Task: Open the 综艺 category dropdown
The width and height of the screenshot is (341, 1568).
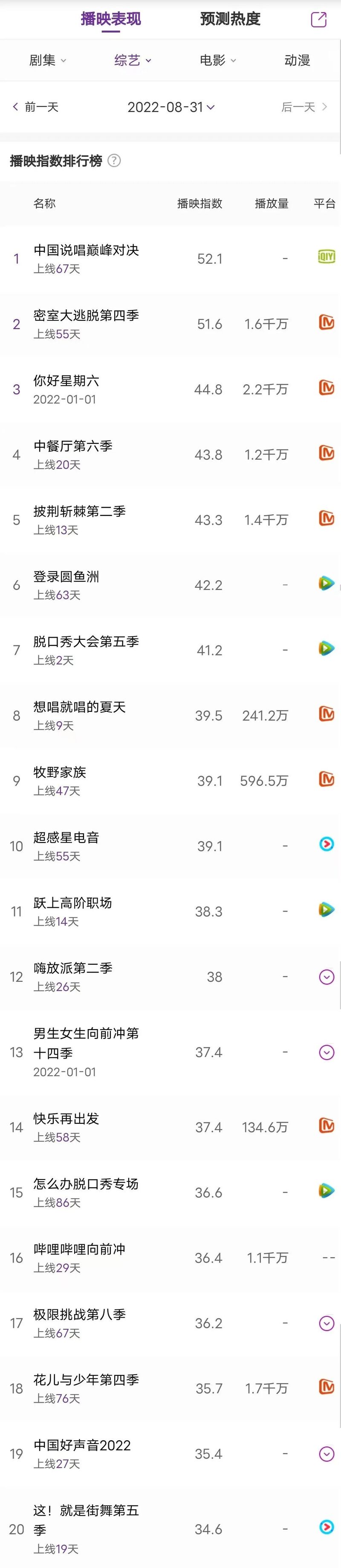Action: tap(133, 60)
